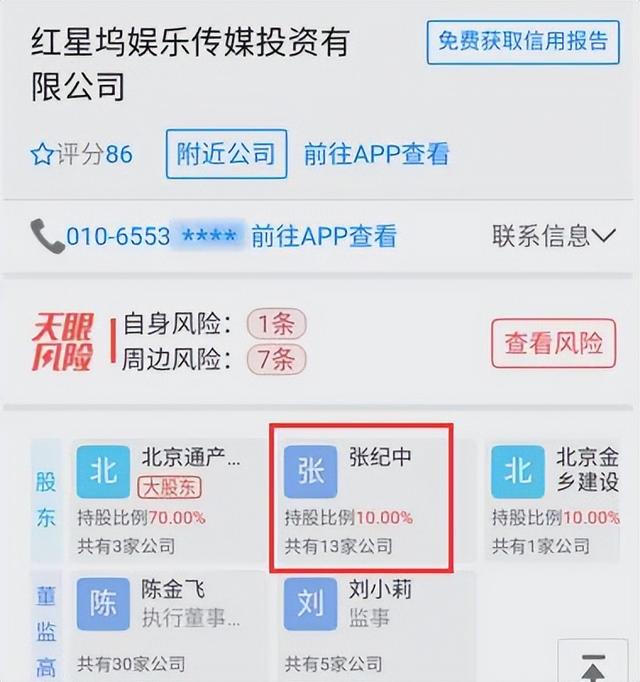Tap 前往APP查看 next to 附近公司
The height and width of the screenshot is (682, 640).
click(x=376, y=154)
